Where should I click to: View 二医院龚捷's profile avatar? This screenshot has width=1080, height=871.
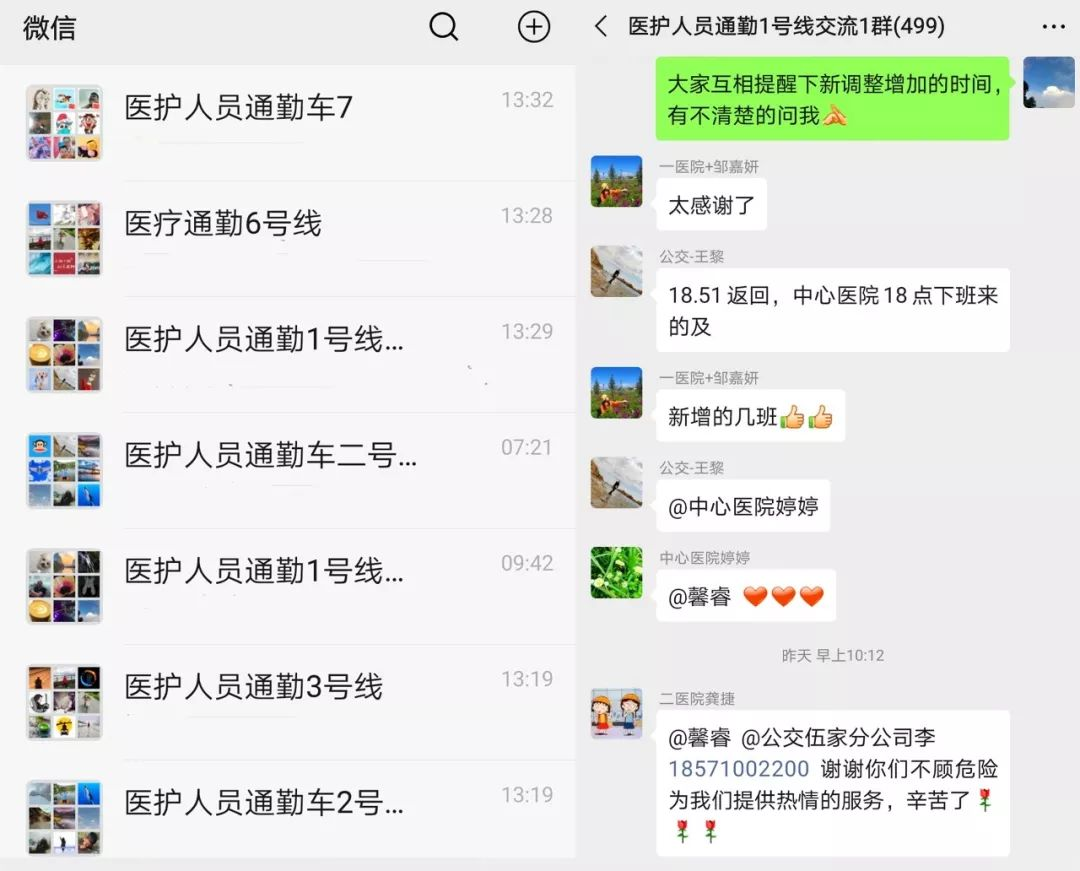point(616,713)
